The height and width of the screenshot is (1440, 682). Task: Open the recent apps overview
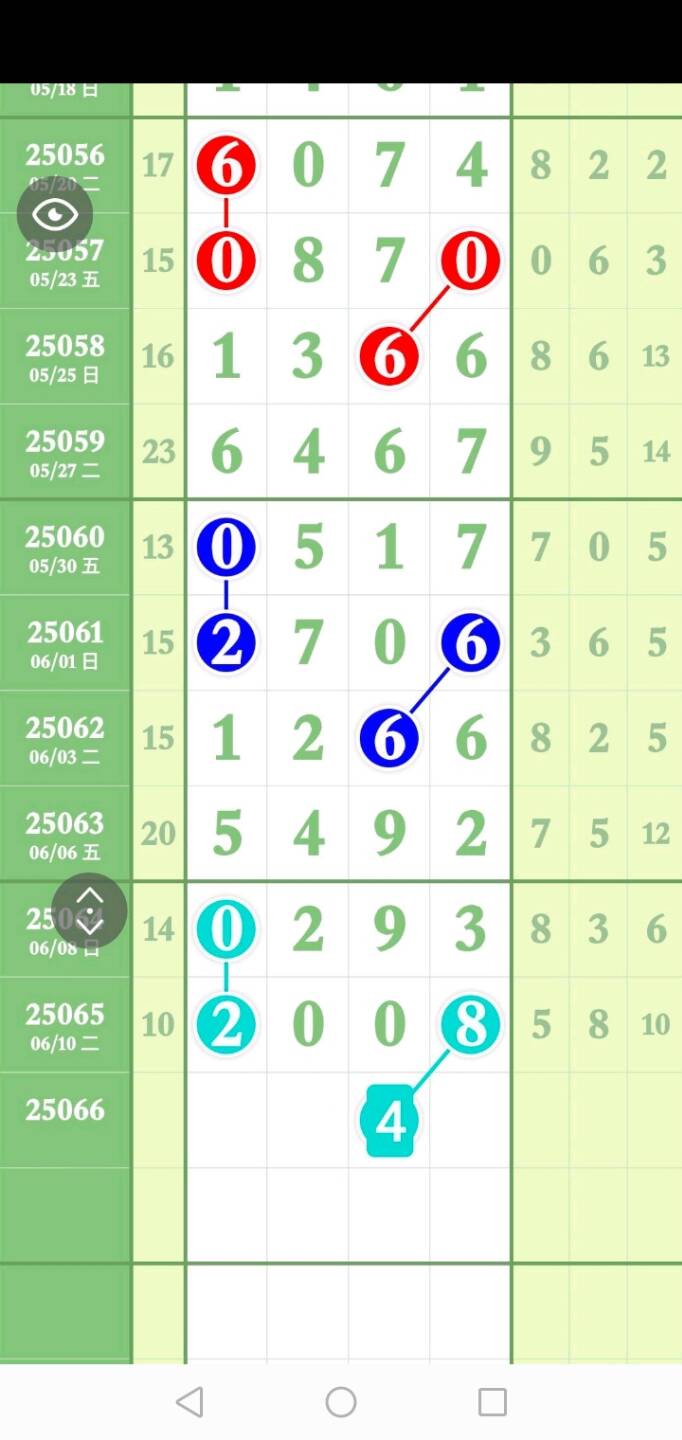492,1402
